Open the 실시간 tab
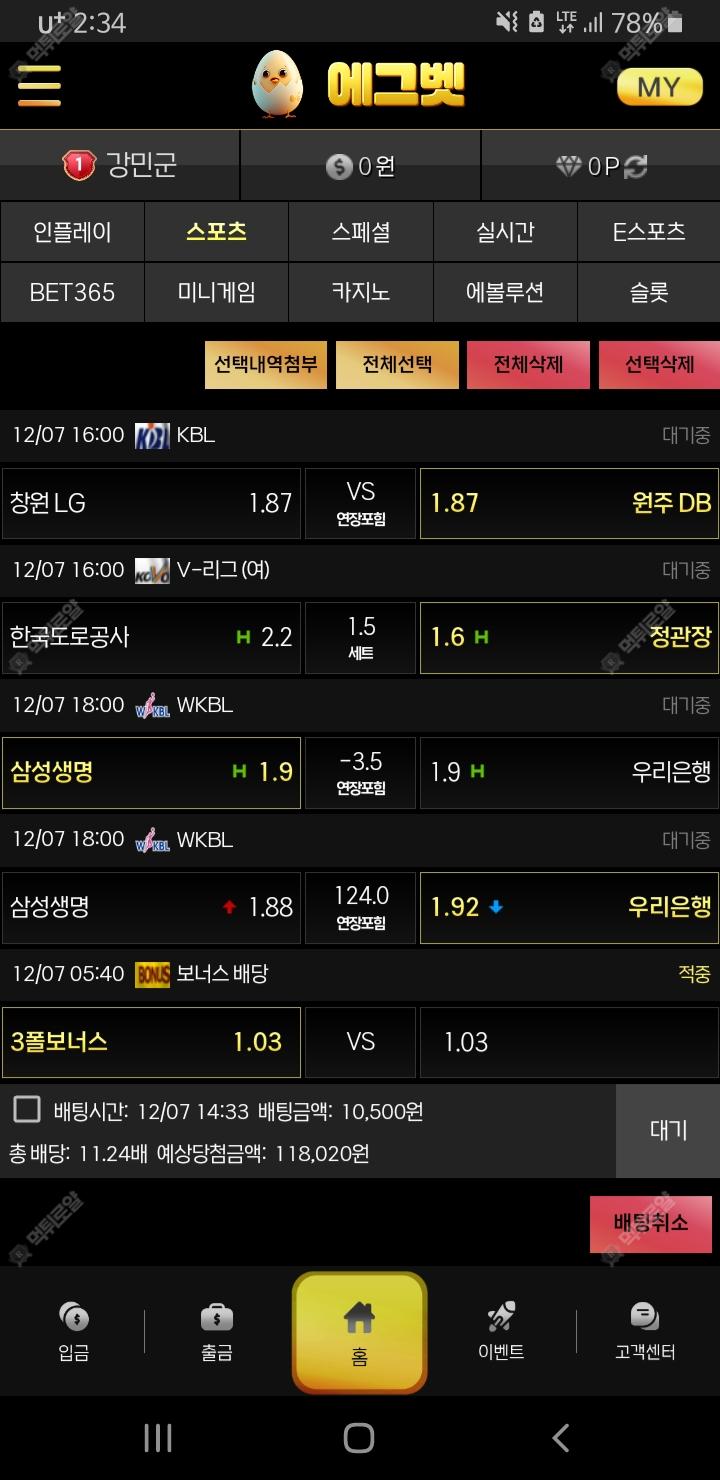The width and height of the screenshot is (720, 1480). click(505, 232)
